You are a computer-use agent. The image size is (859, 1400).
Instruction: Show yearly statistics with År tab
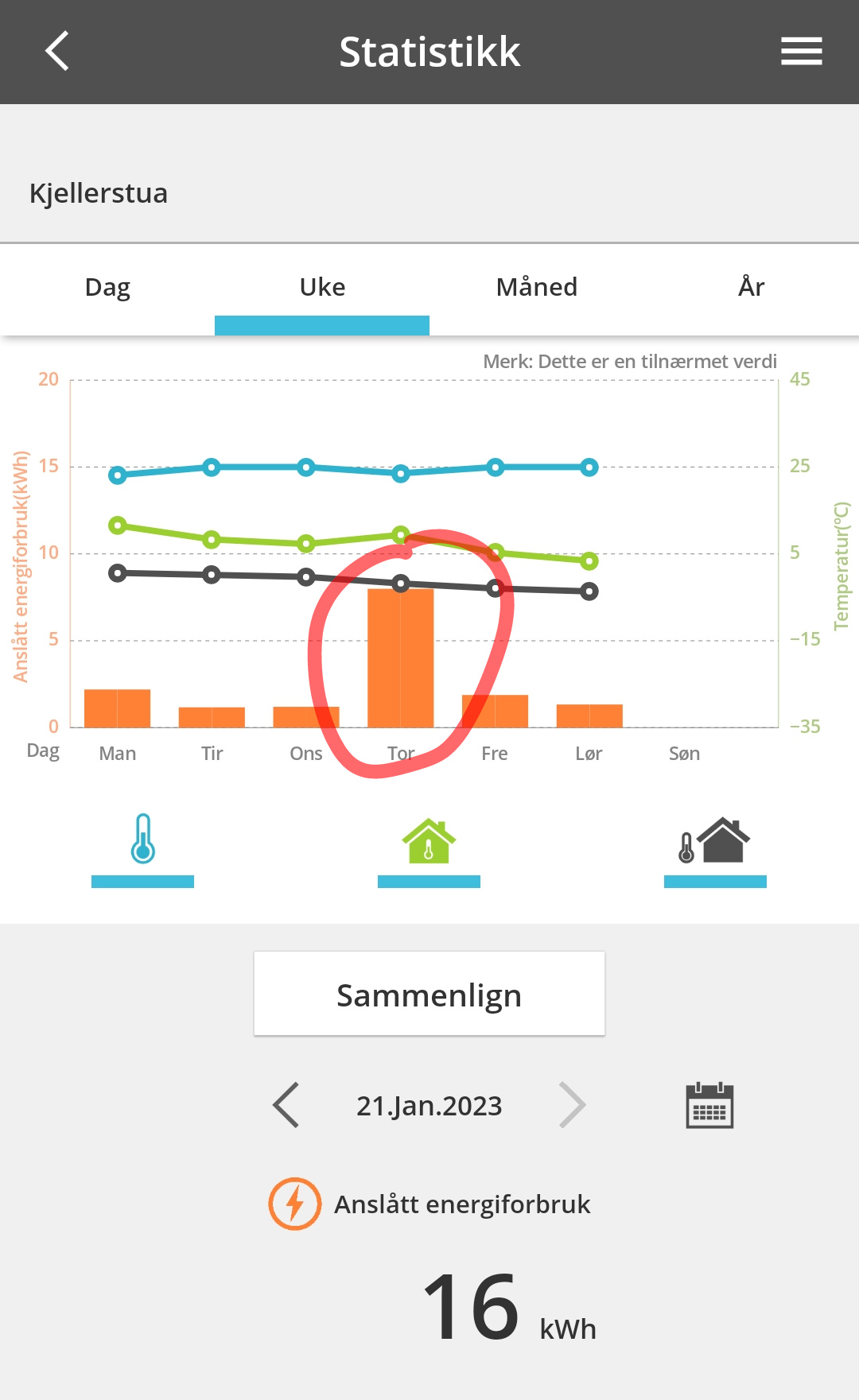point(752,288)
